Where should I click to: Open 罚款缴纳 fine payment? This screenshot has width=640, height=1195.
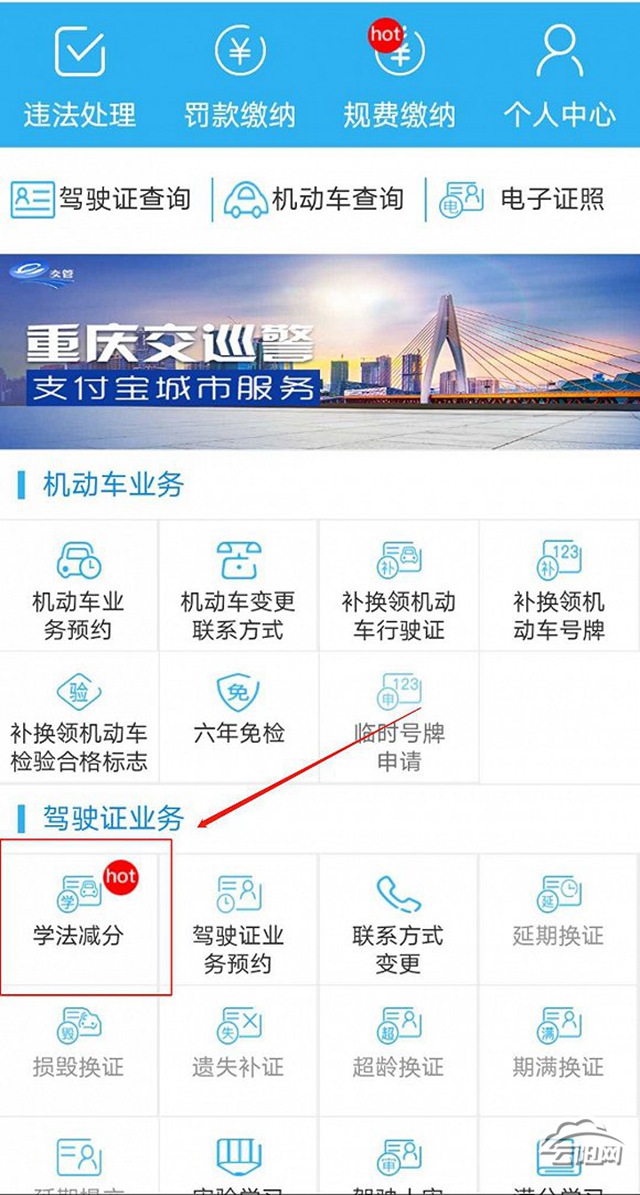[239, 76]
